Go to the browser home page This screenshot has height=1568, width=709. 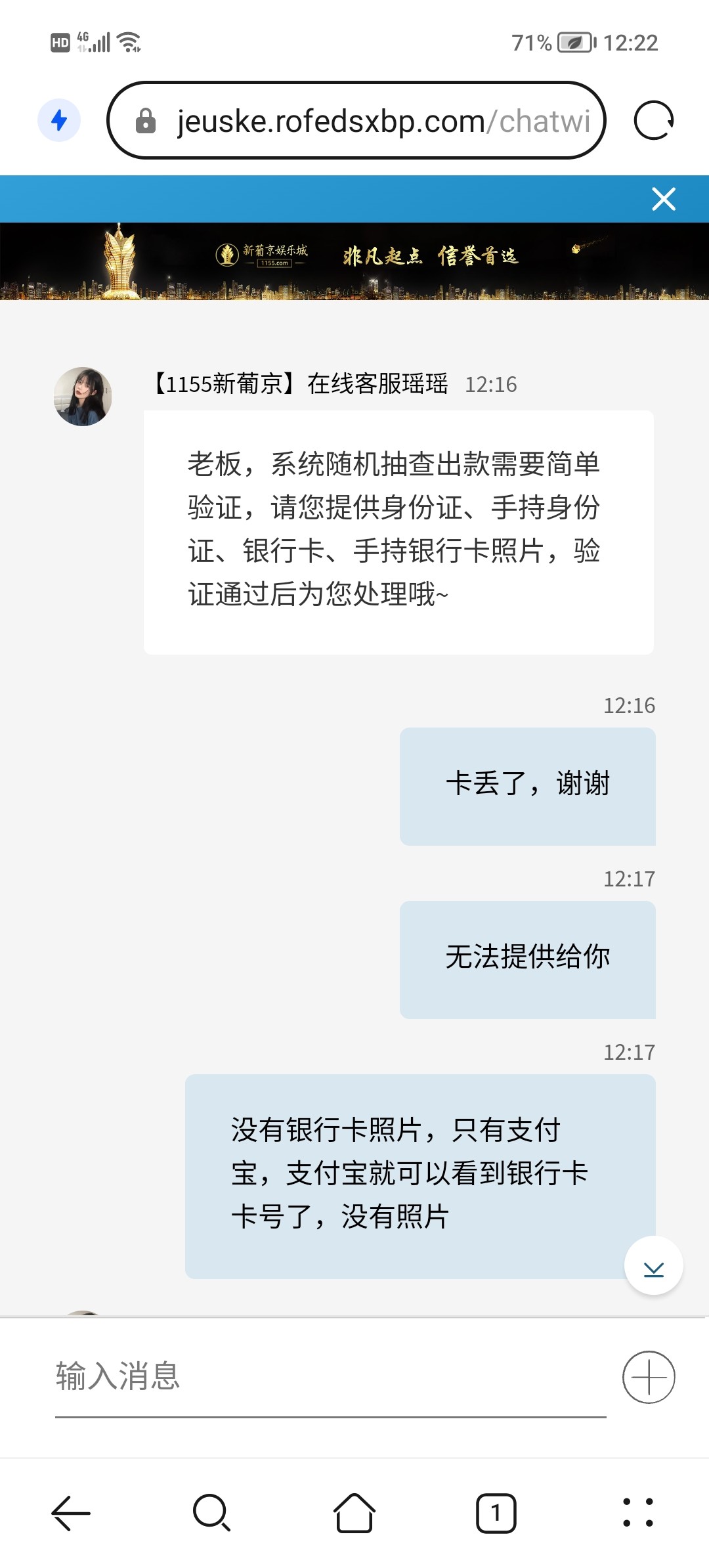coord(354,1513)
